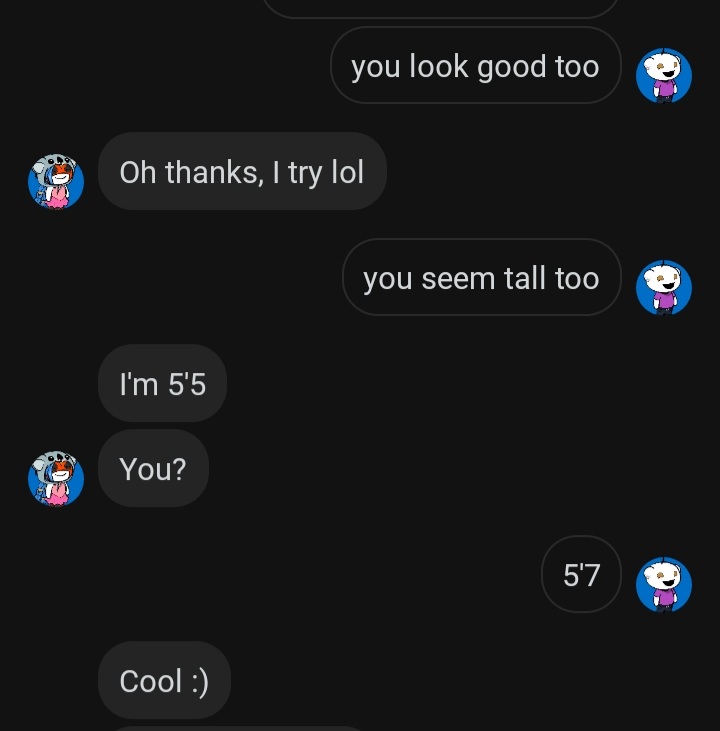This screenshot has width=720, height=731.
Task: Click the "Oh thanks, I try lol" message
Action: (x=242, y=171)
